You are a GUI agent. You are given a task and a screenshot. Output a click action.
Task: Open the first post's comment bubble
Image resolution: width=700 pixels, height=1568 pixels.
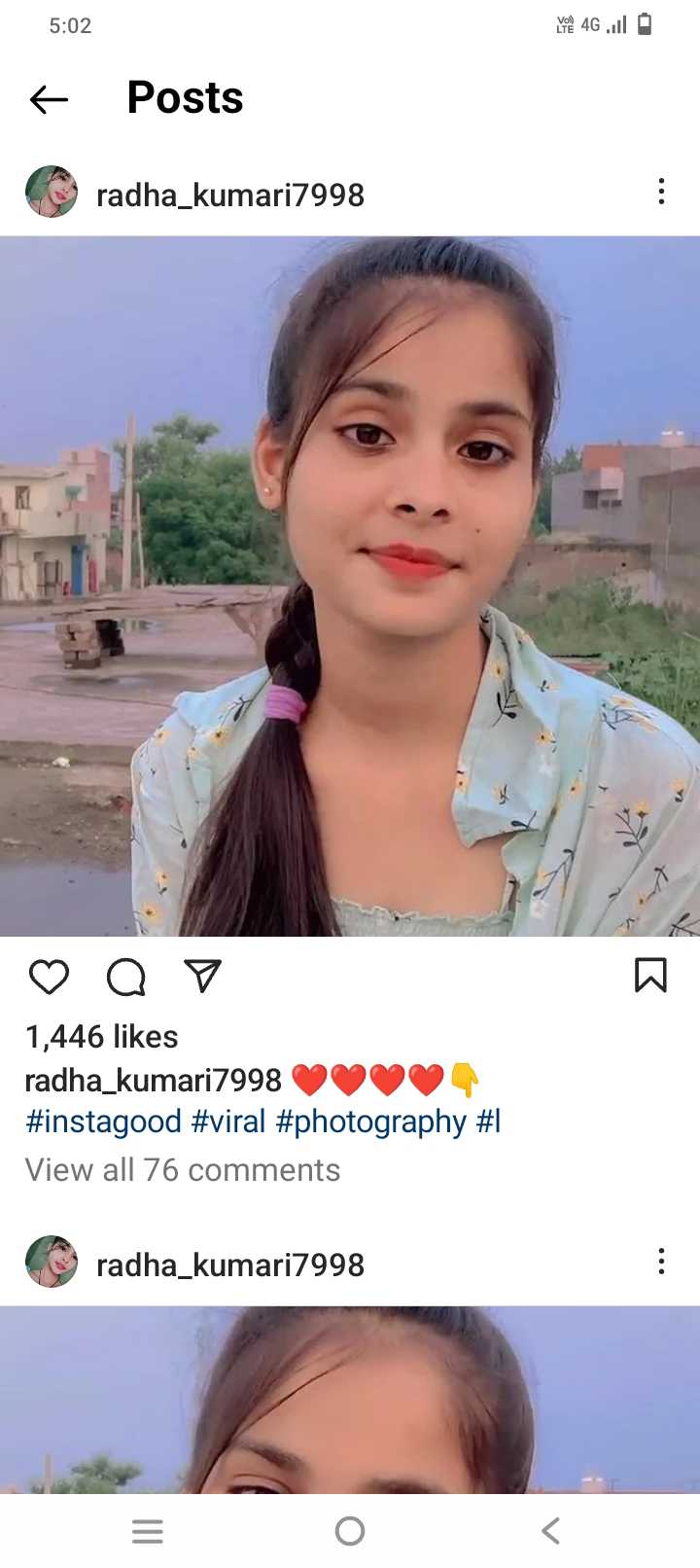pyautogui.click(x=126, y=977)
